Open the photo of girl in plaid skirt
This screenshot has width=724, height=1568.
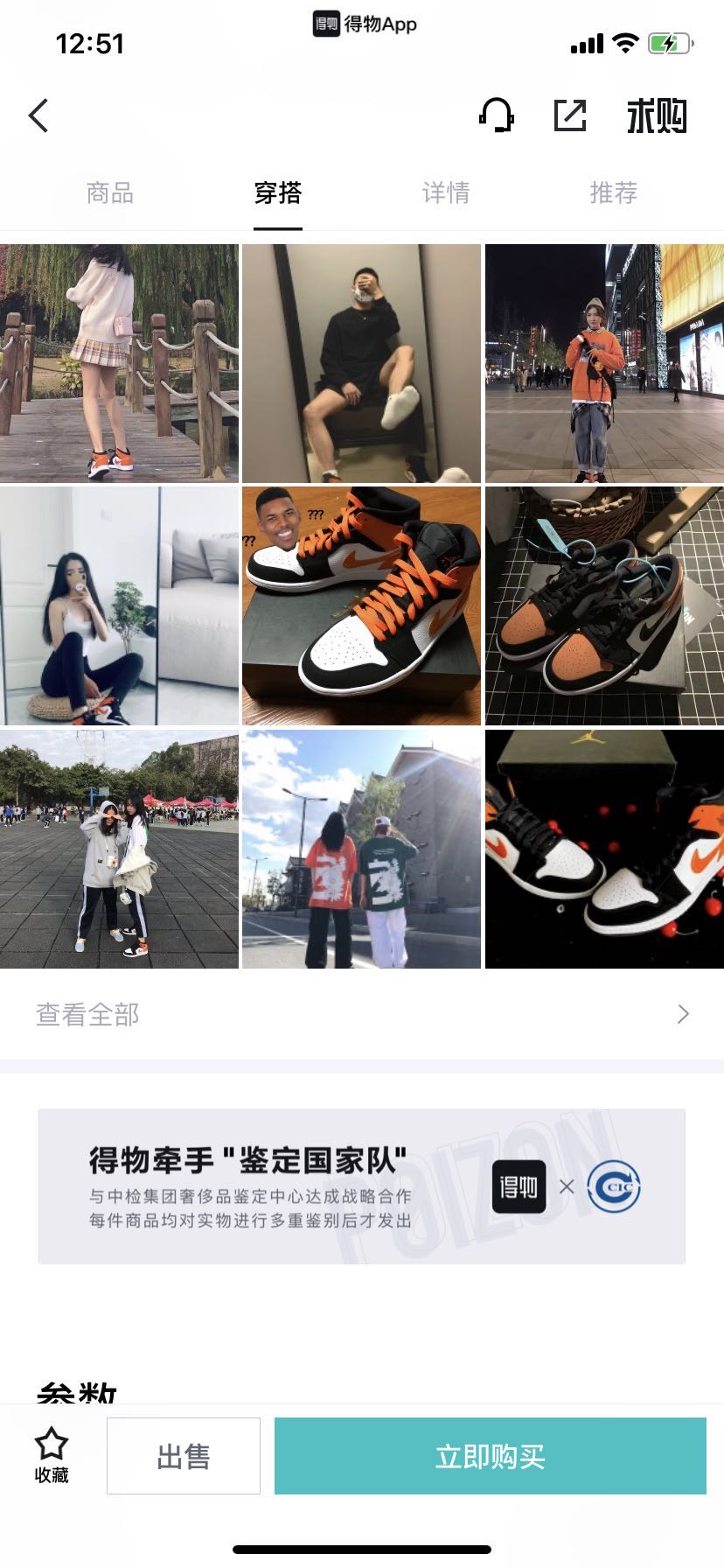[x=119, y=363]
